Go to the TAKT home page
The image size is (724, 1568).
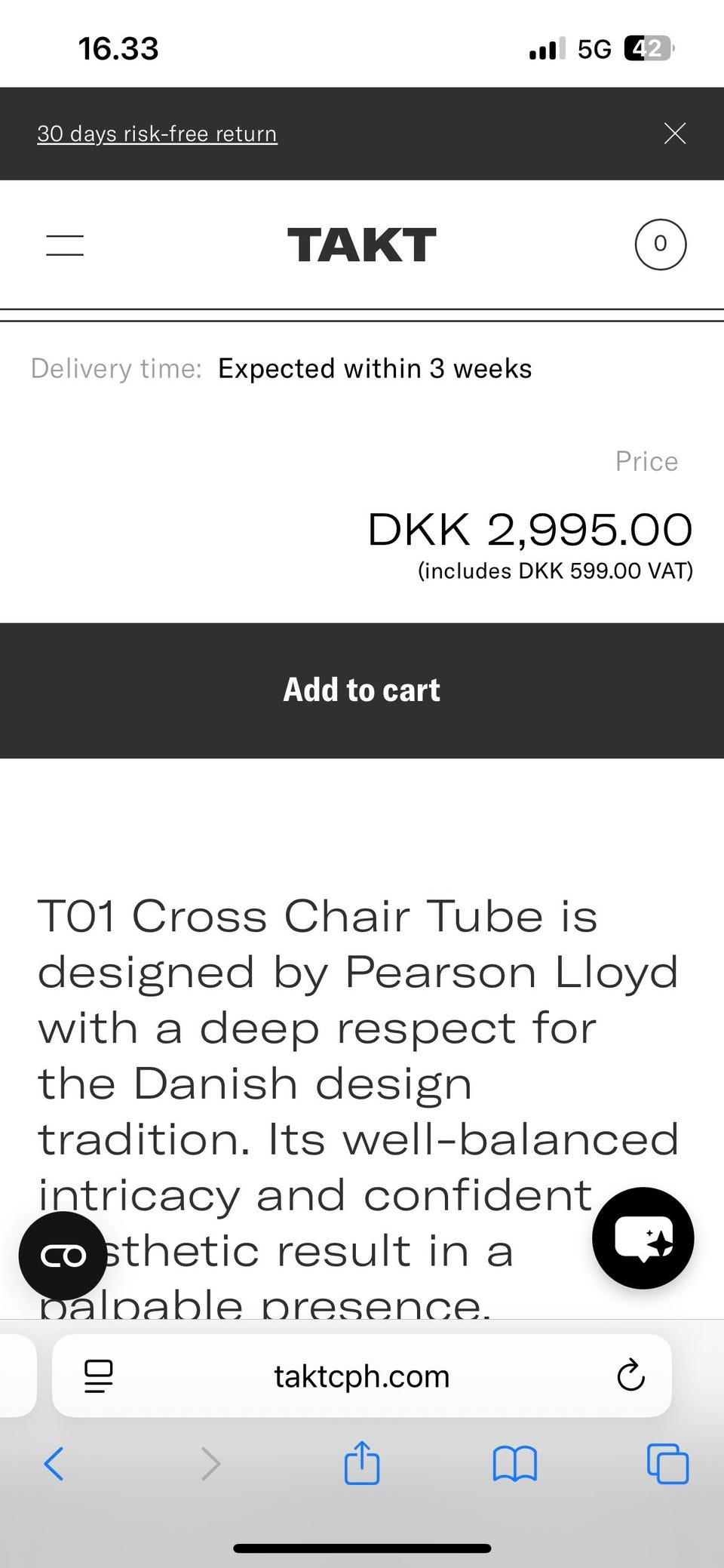point(361,245)
